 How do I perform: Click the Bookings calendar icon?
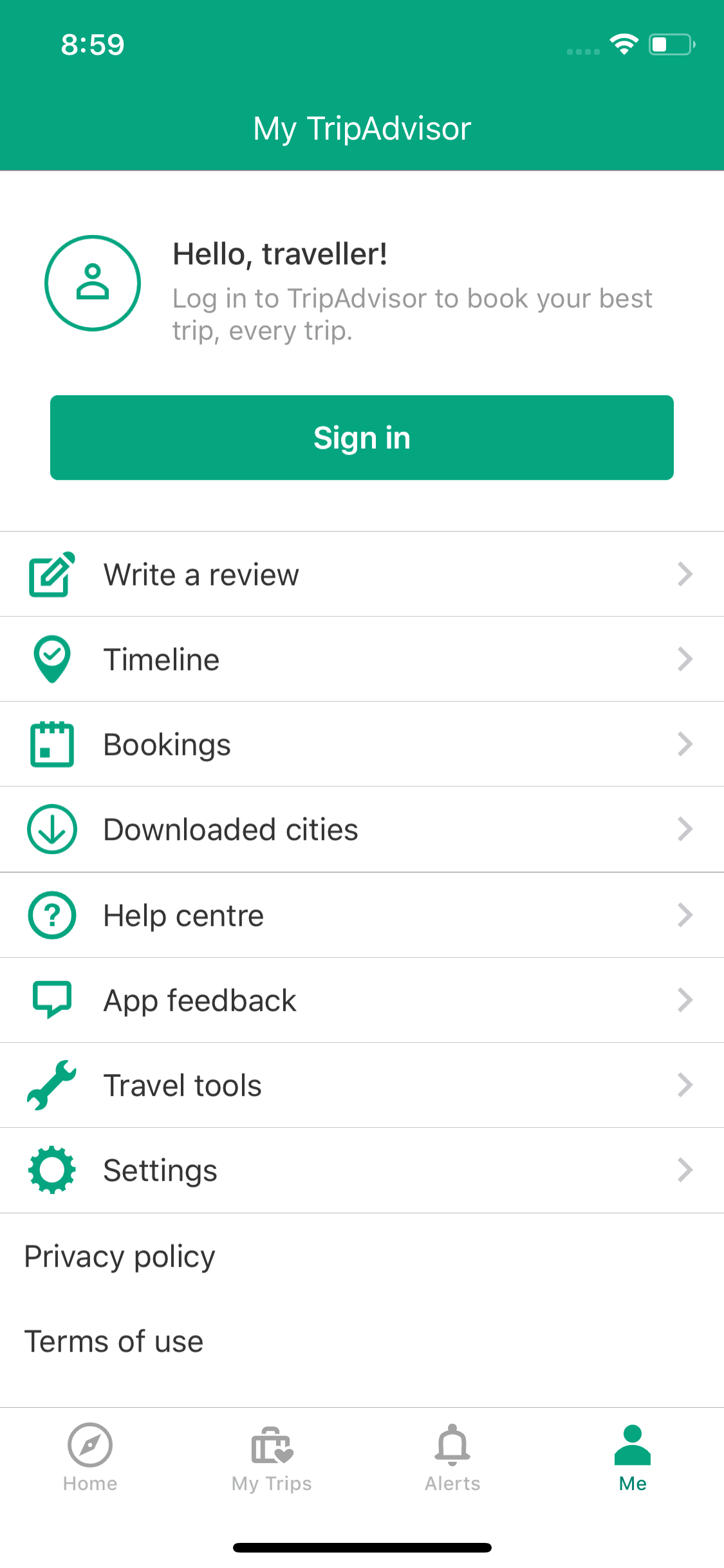click(x=51, y=743)
